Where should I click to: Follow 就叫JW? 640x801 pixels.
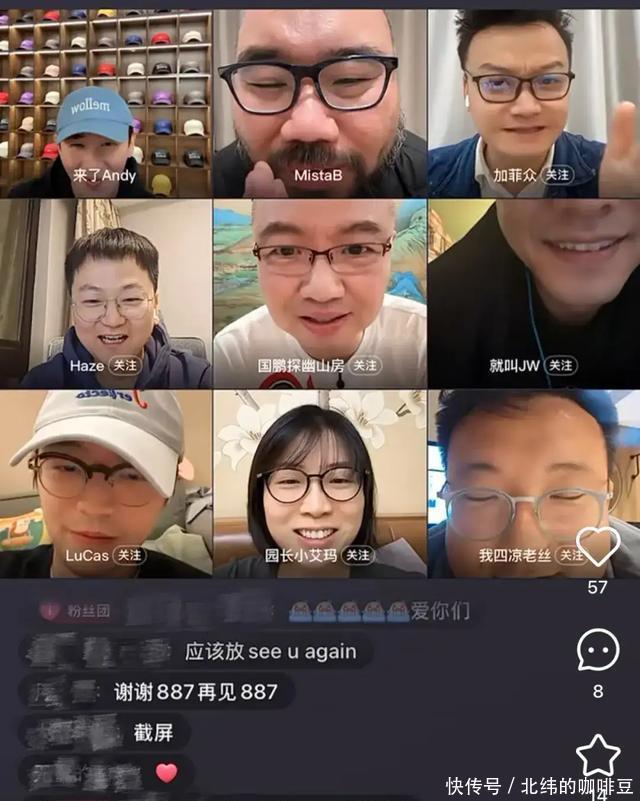coord(560,366)
